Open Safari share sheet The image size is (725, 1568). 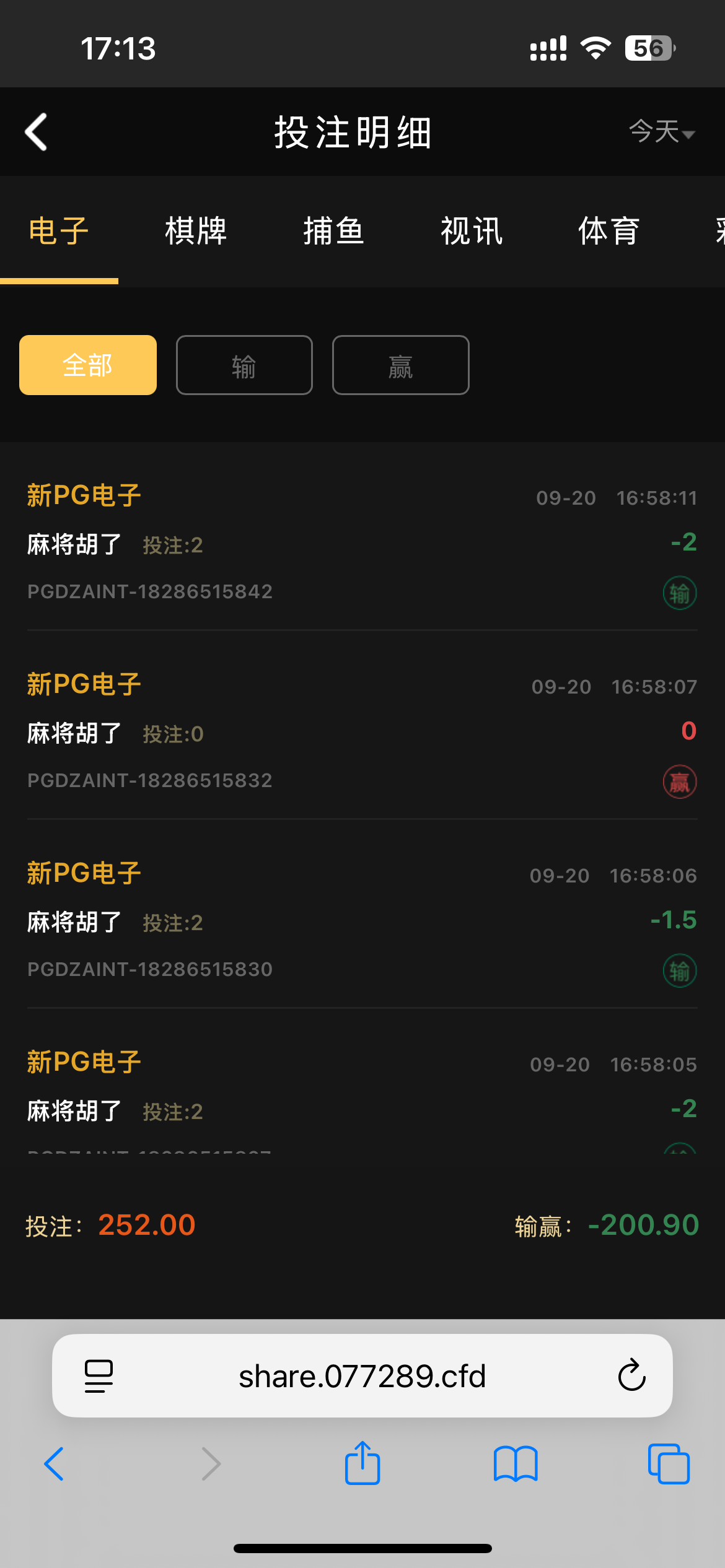click(x=362, y=1464)
